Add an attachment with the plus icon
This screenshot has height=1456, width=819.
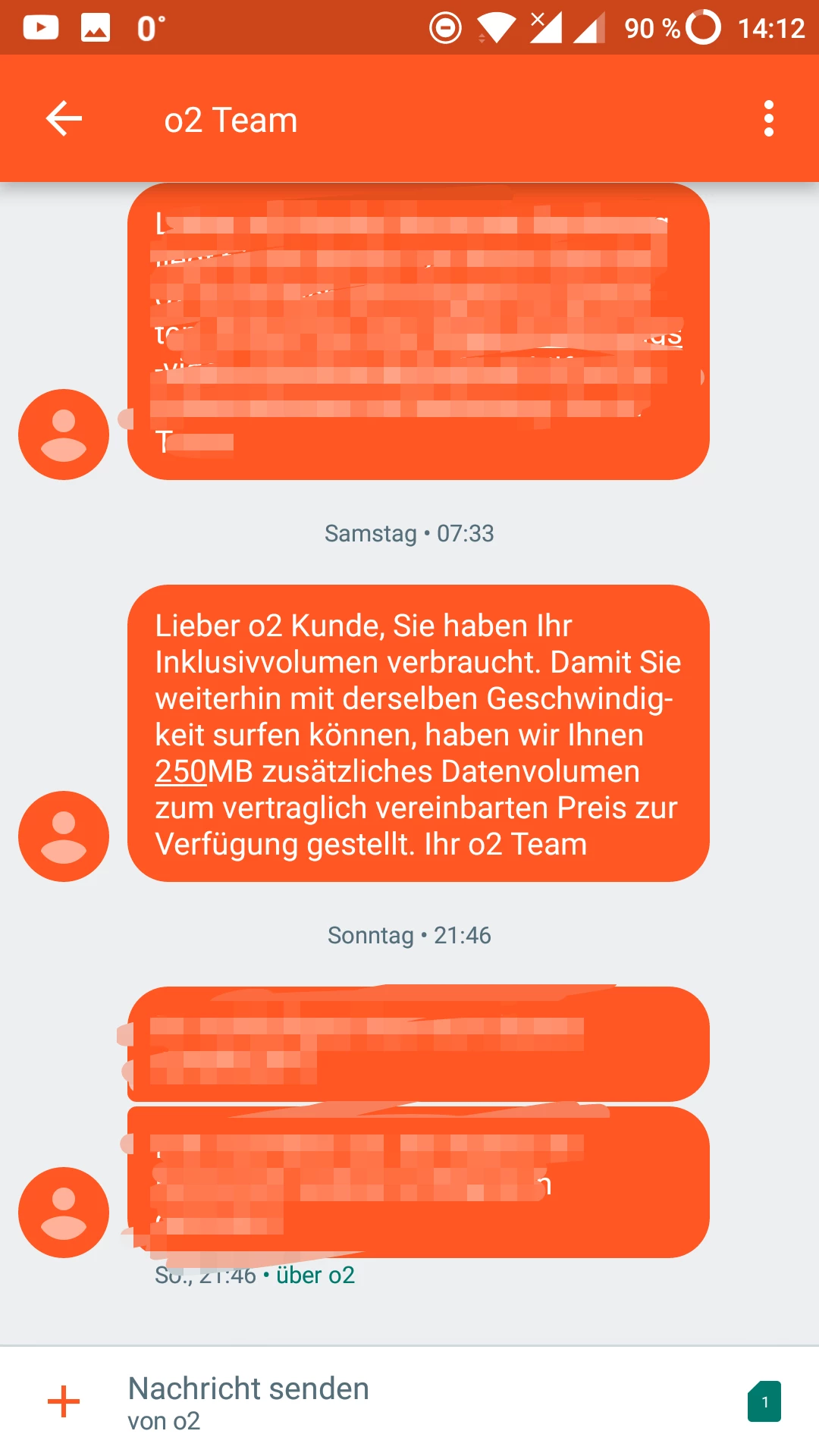pyautogui.click(x=64, y=1401)
